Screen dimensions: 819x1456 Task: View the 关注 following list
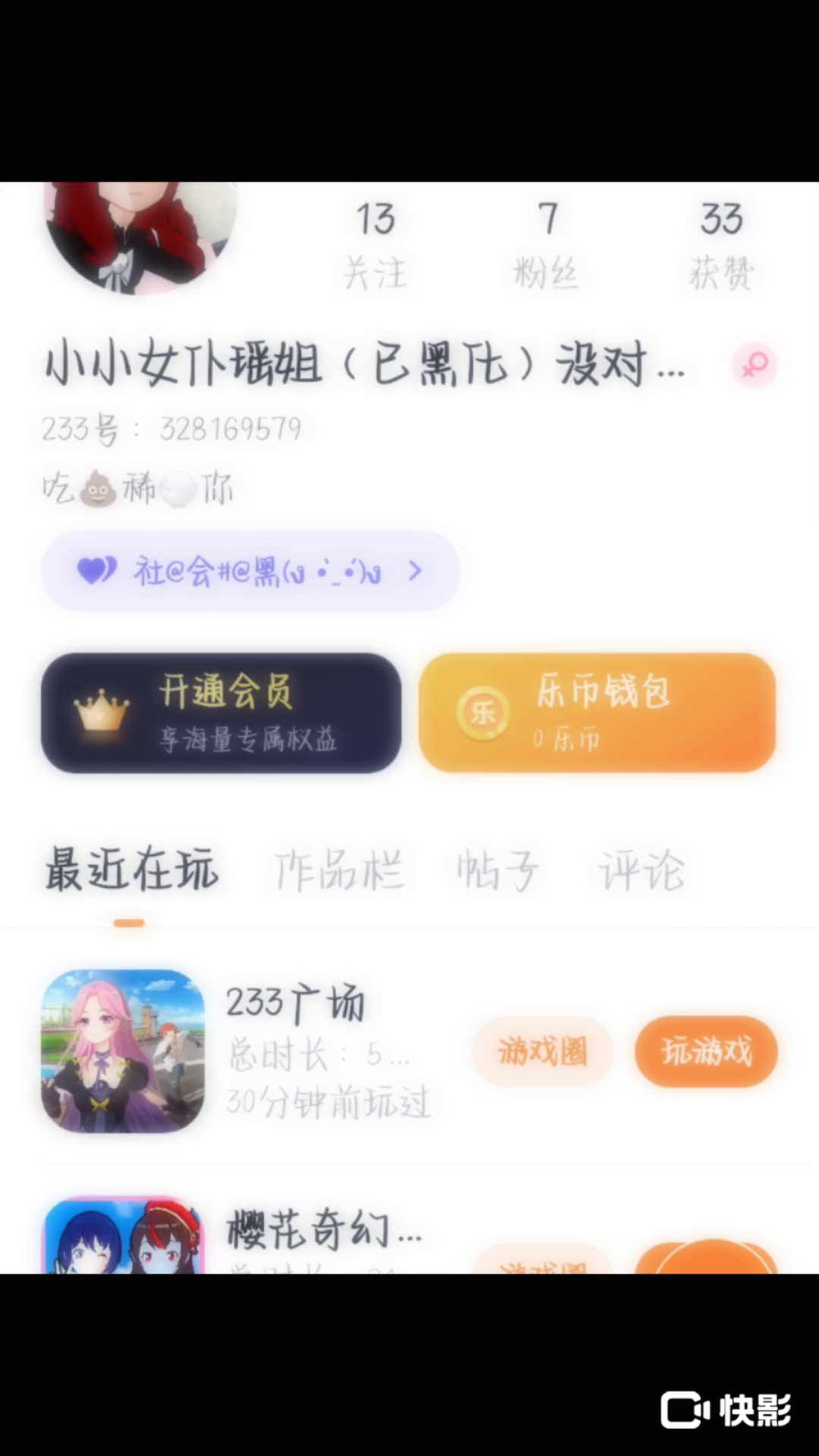(x=375, y=244)
